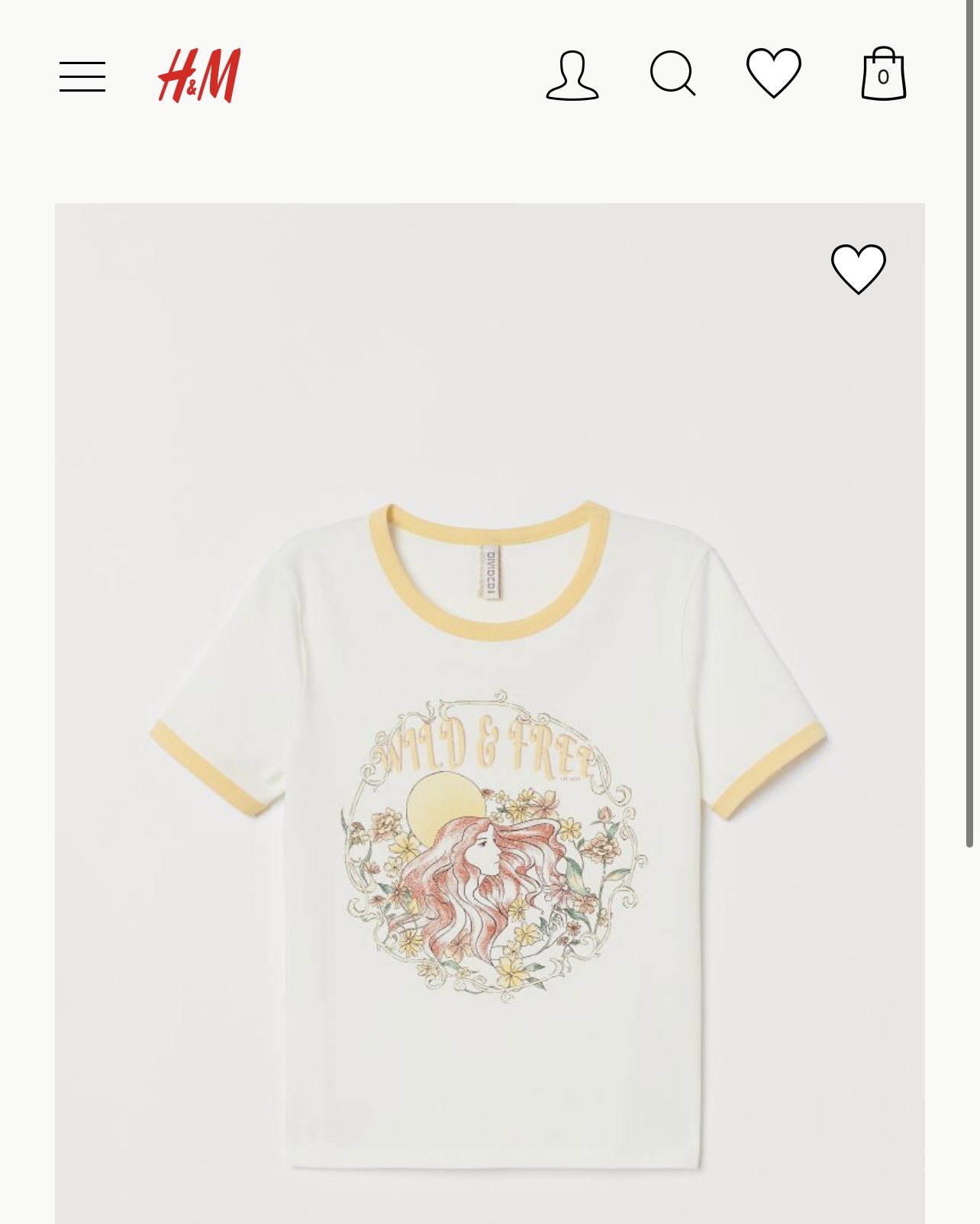Screen dimensions: 980x1224
Task: Open the account sign-in page
Action: pos(572,76)
